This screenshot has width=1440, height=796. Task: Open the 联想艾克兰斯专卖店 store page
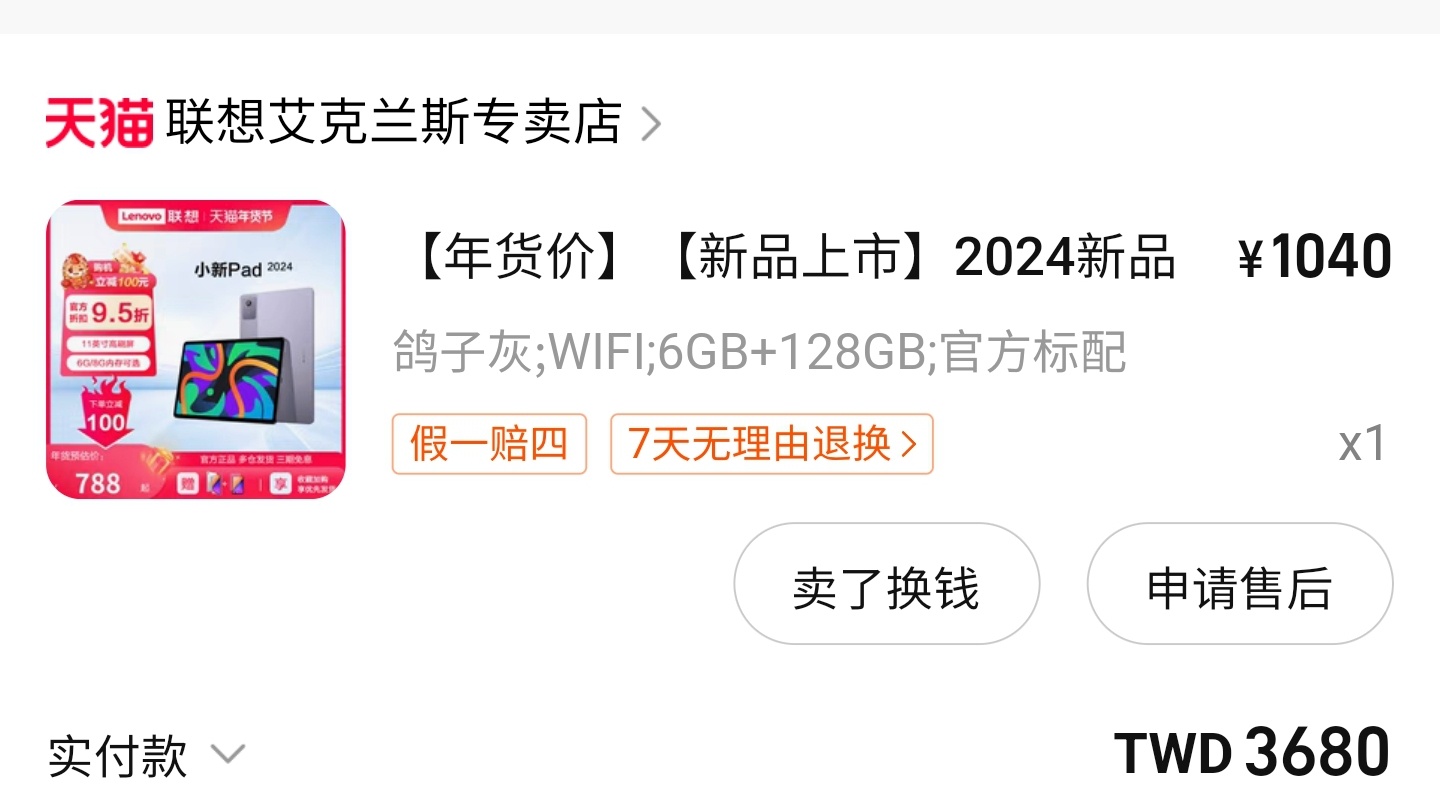(x=392, y=124)
